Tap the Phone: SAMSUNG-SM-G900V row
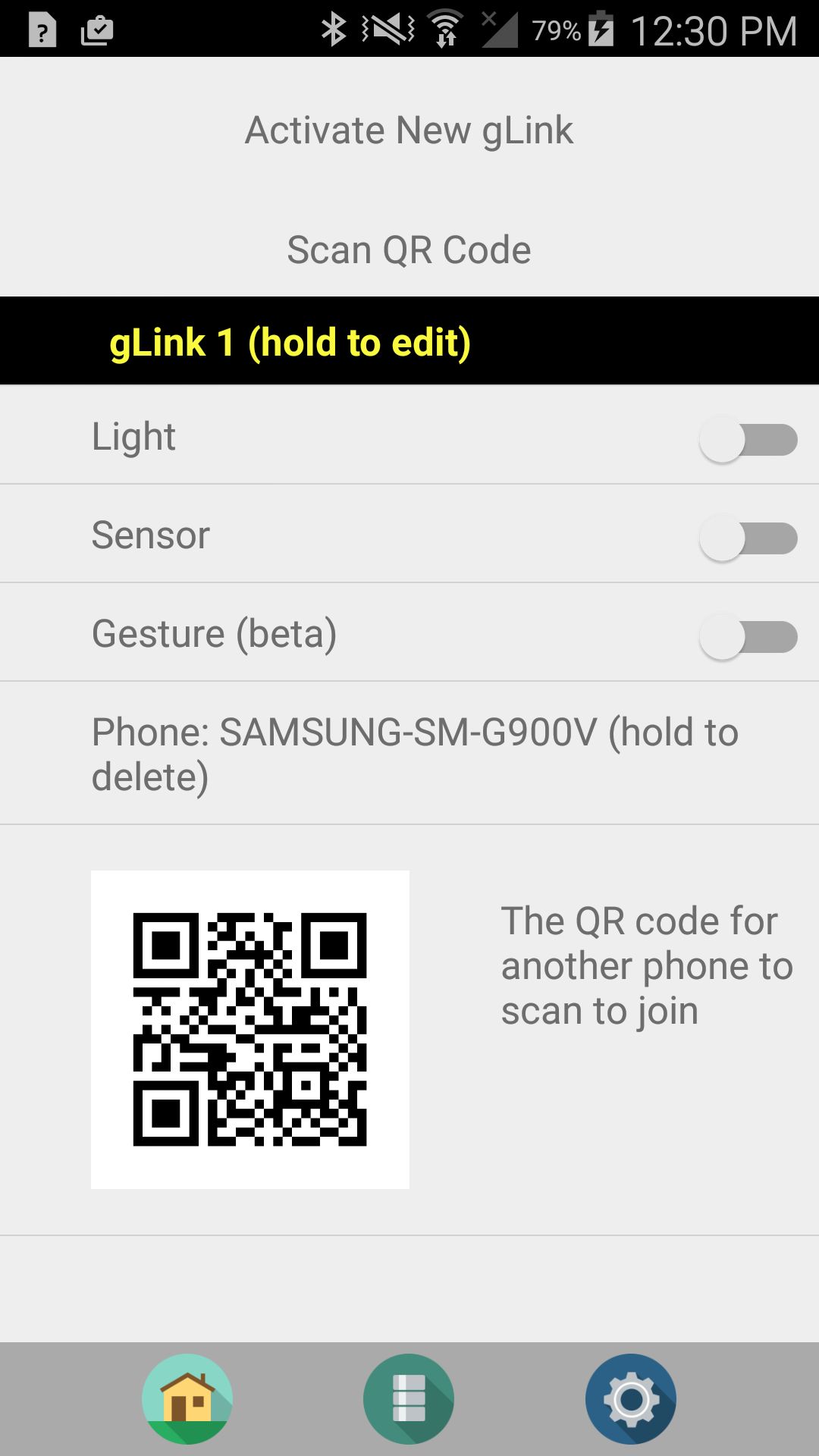Image resolution: width=819 pixels, height=1456 pixels. click(x=409, y=754)
